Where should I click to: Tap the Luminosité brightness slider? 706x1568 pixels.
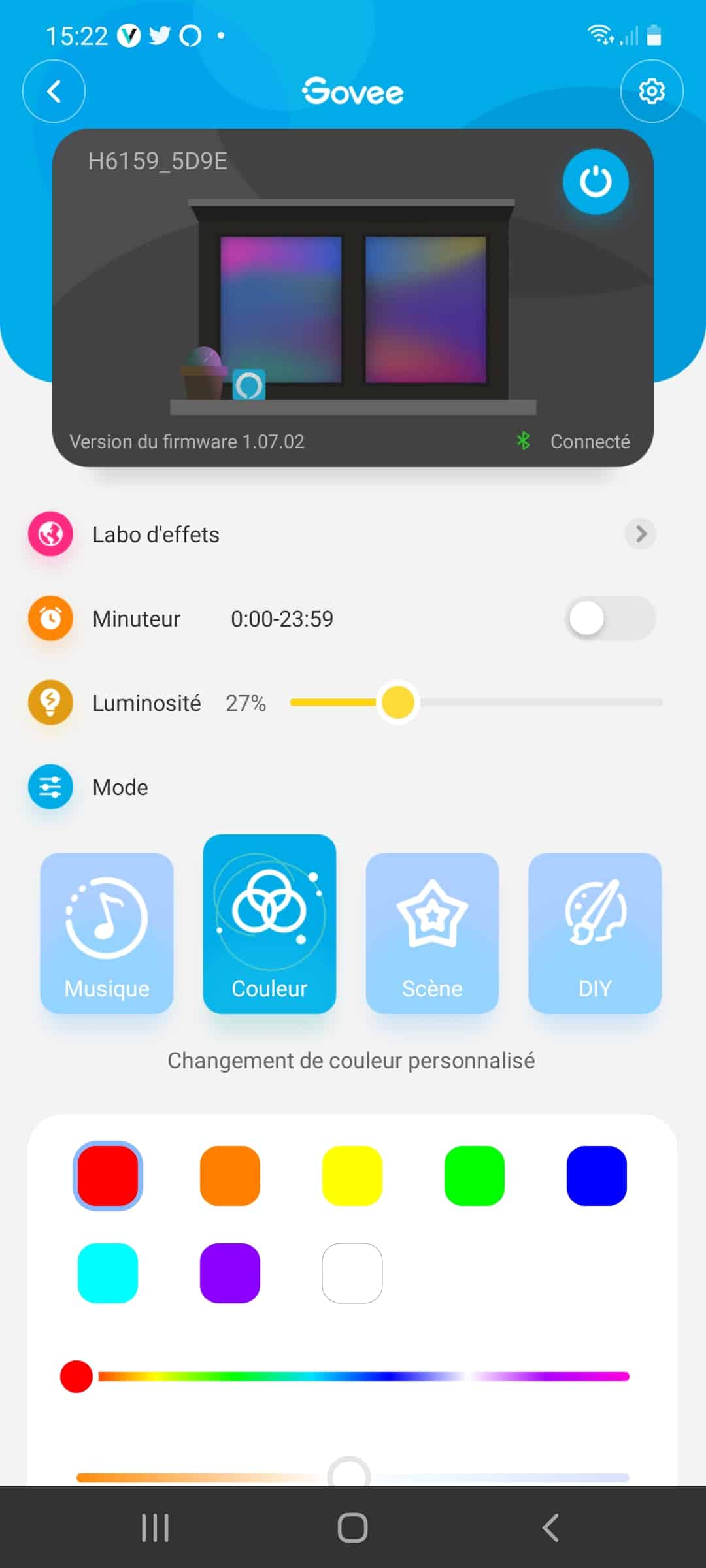click(x=476, y=702)
